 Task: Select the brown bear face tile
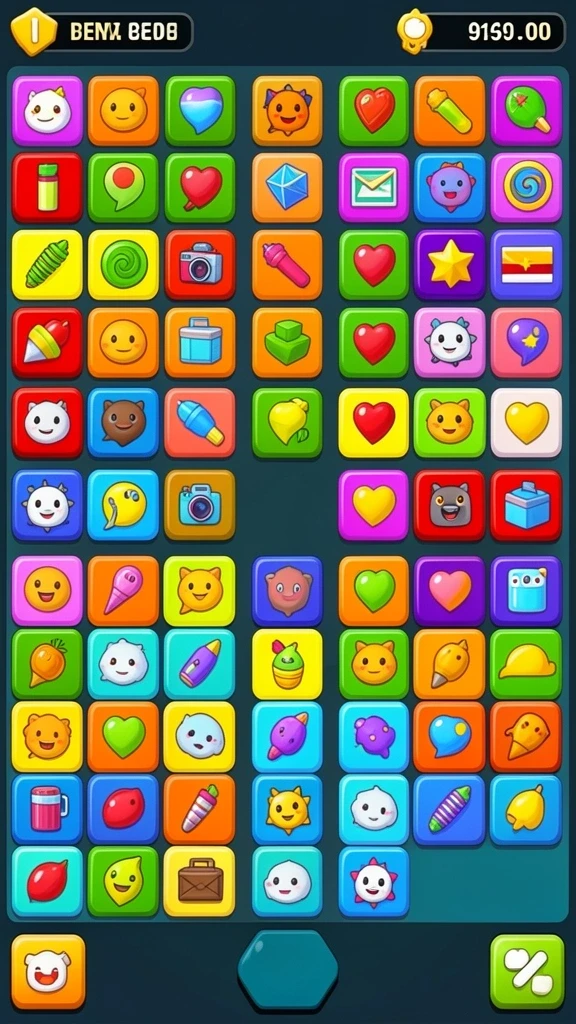click(x=123, y=423)
